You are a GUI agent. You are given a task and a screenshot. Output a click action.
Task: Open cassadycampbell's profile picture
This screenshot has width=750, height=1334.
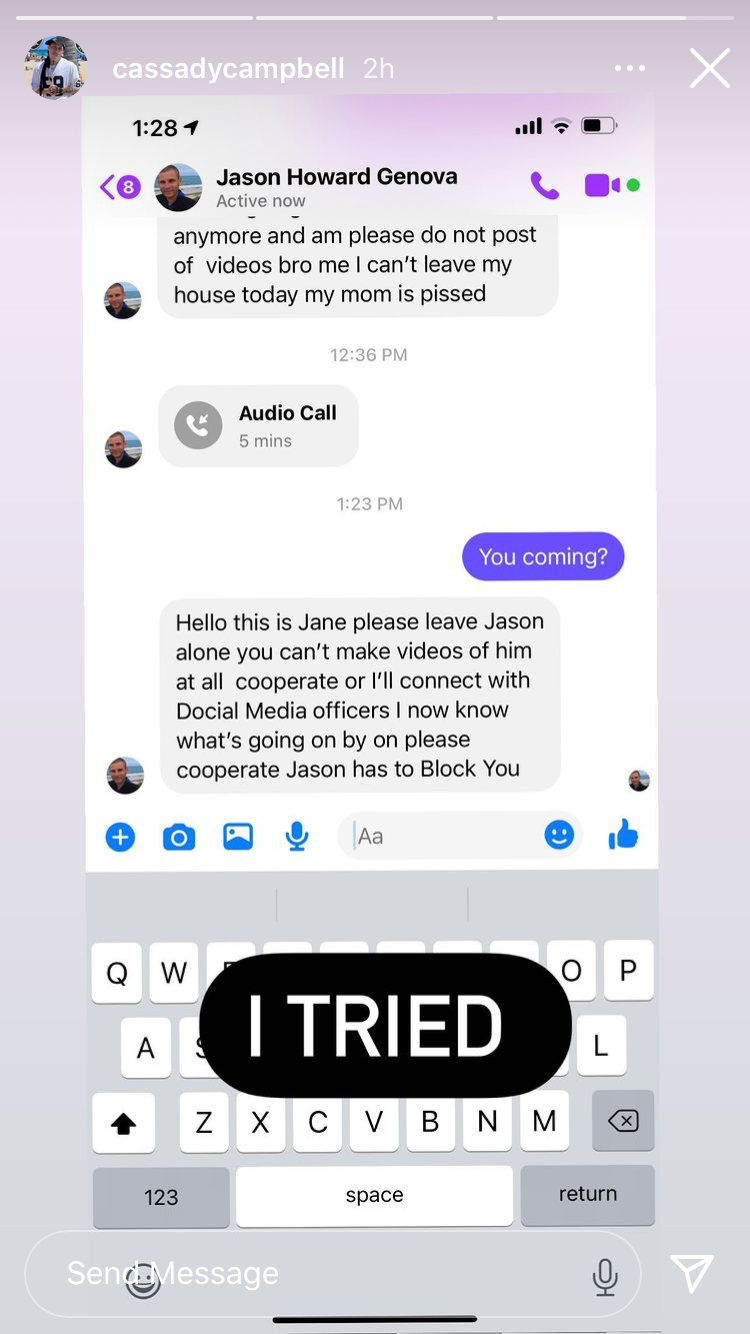[56, 68]
